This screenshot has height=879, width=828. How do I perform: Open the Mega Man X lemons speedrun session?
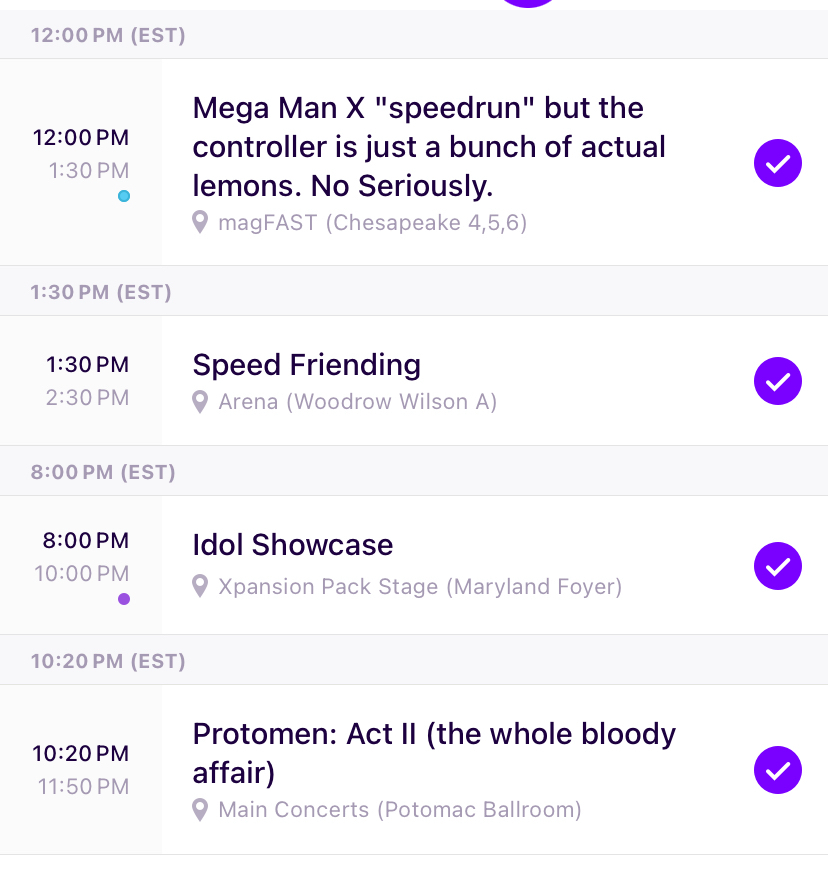pos(430,147)
